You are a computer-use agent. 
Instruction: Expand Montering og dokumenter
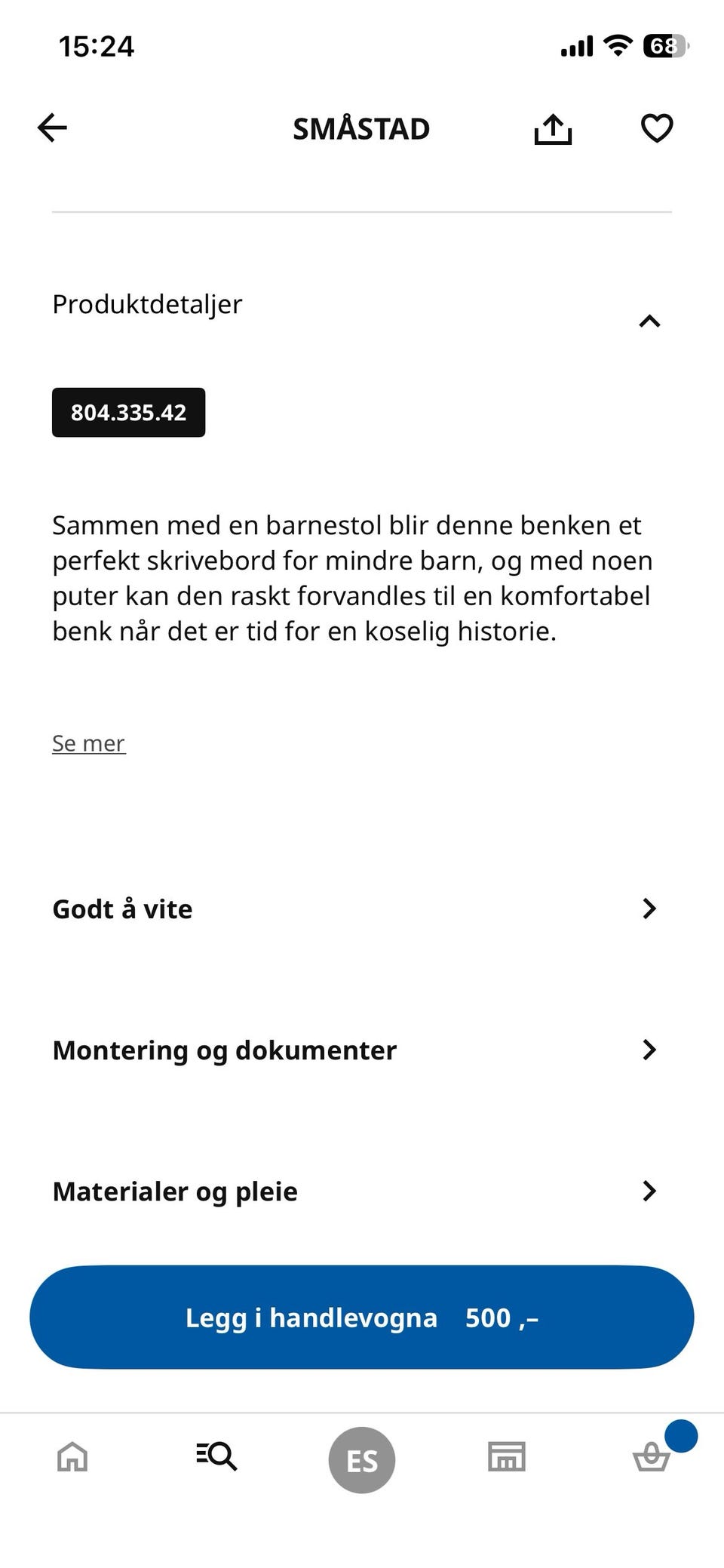(649, 1050)
